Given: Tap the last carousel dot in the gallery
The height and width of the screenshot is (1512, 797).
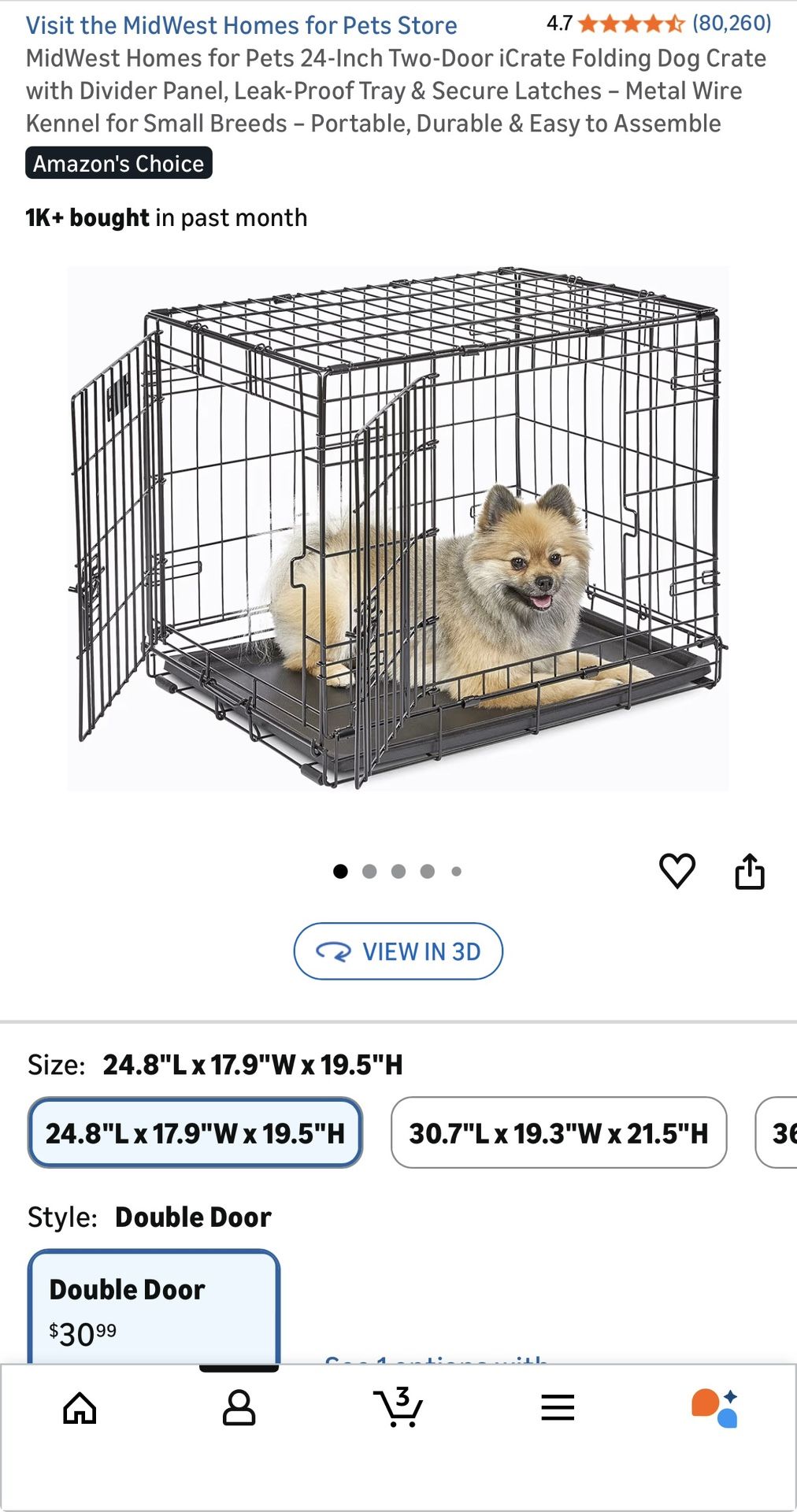Looking at the screenshot, I should (x=456, y=870).
